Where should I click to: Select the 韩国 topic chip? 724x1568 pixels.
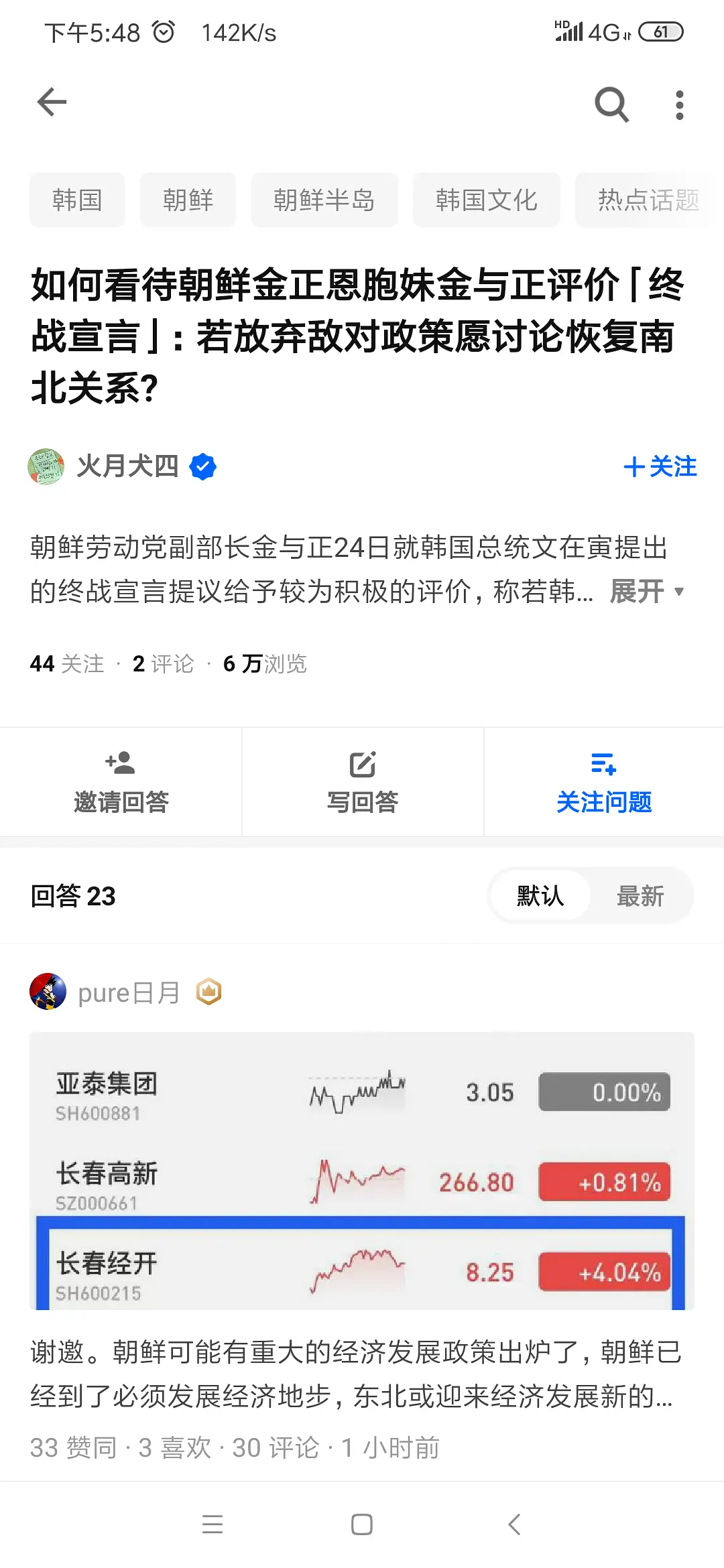coord(77,200)
